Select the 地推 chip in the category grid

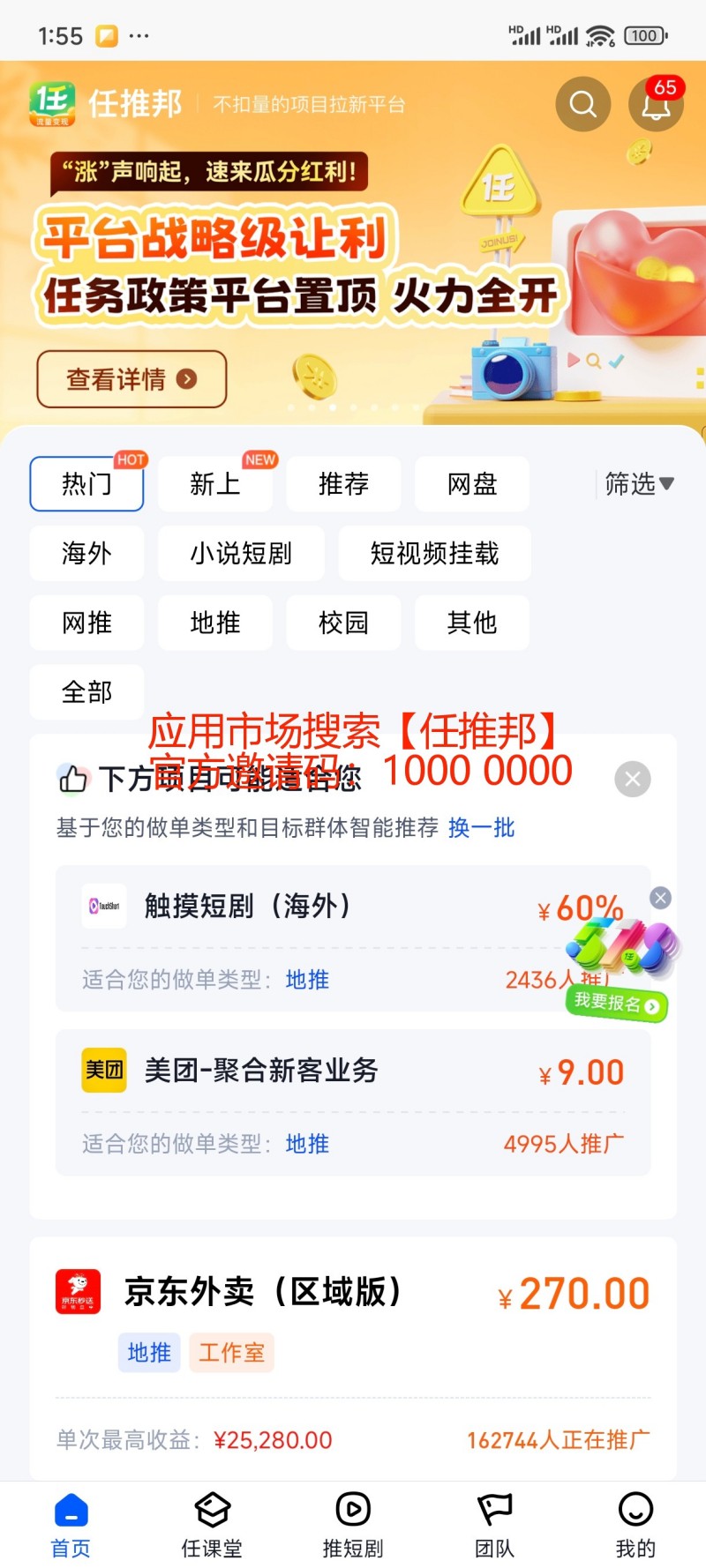point(214,623)
